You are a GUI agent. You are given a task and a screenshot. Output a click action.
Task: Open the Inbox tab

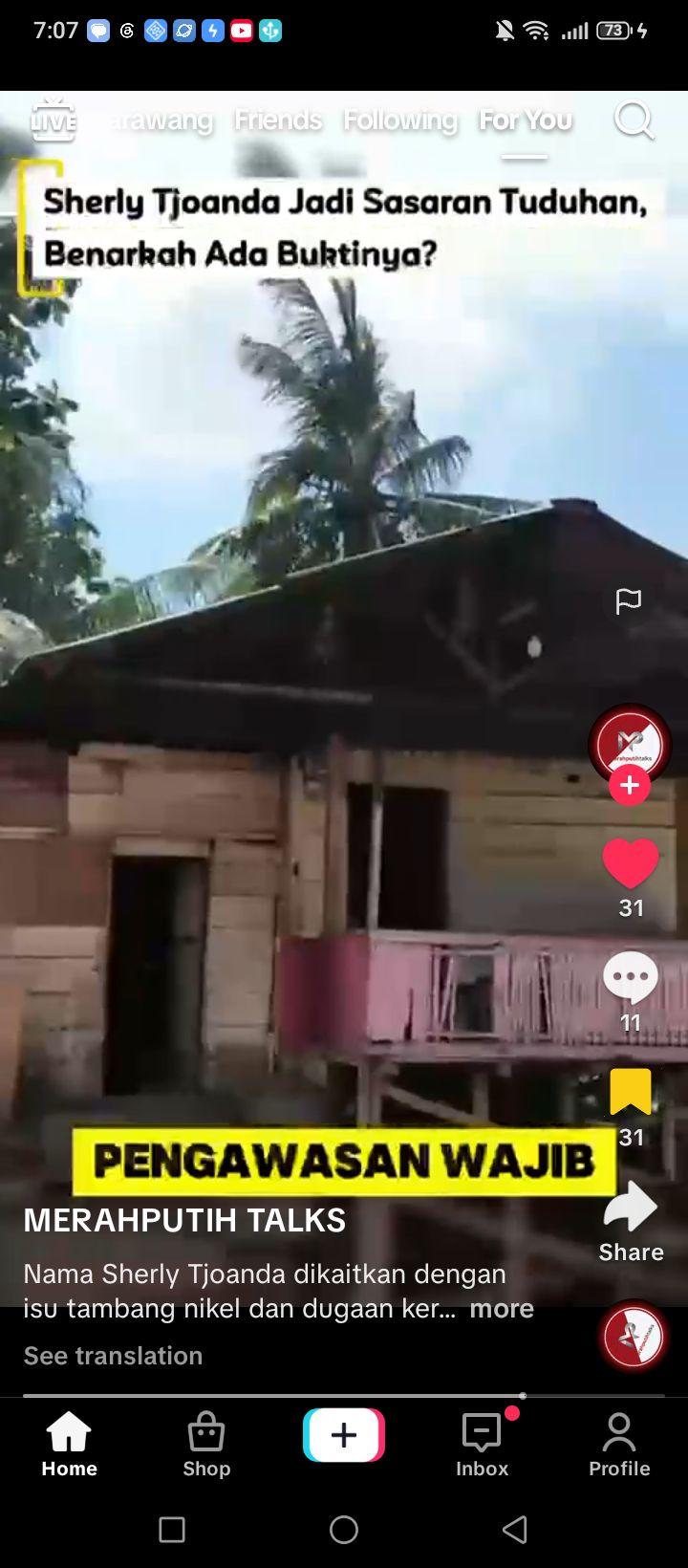(x=483, y=1445)
